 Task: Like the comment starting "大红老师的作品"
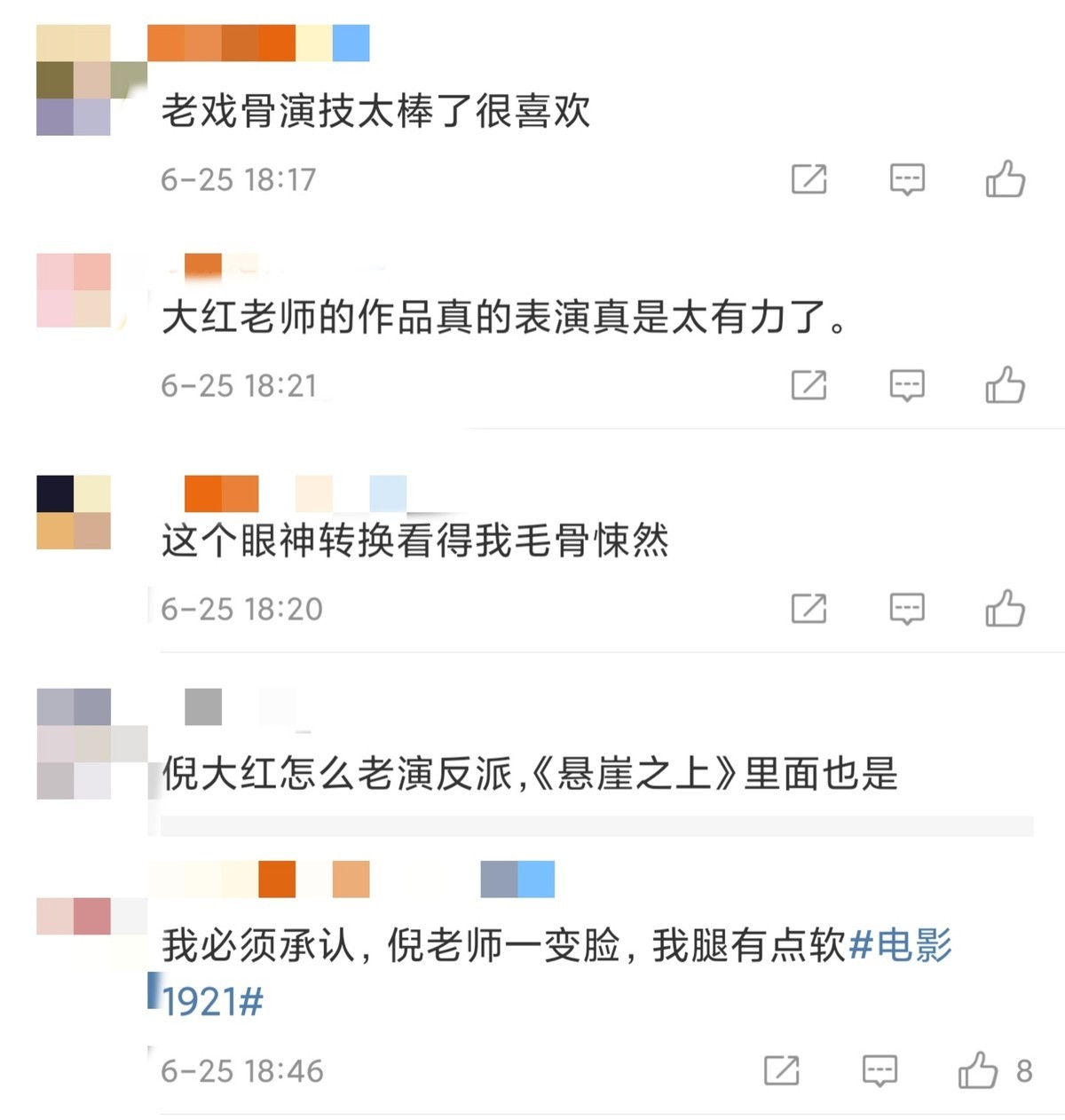[1005, 385]
